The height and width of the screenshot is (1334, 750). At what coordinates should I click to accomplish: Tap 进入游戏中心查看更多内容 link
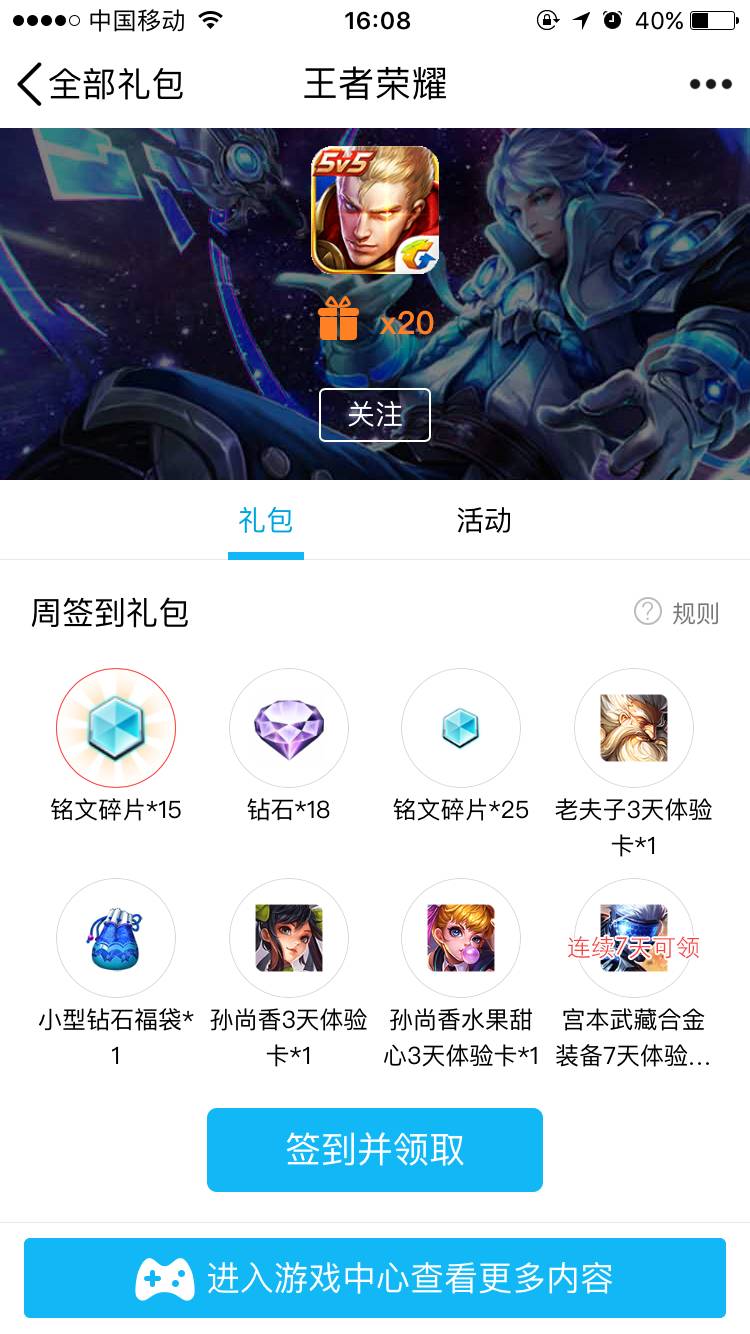tap(375, 1278)
